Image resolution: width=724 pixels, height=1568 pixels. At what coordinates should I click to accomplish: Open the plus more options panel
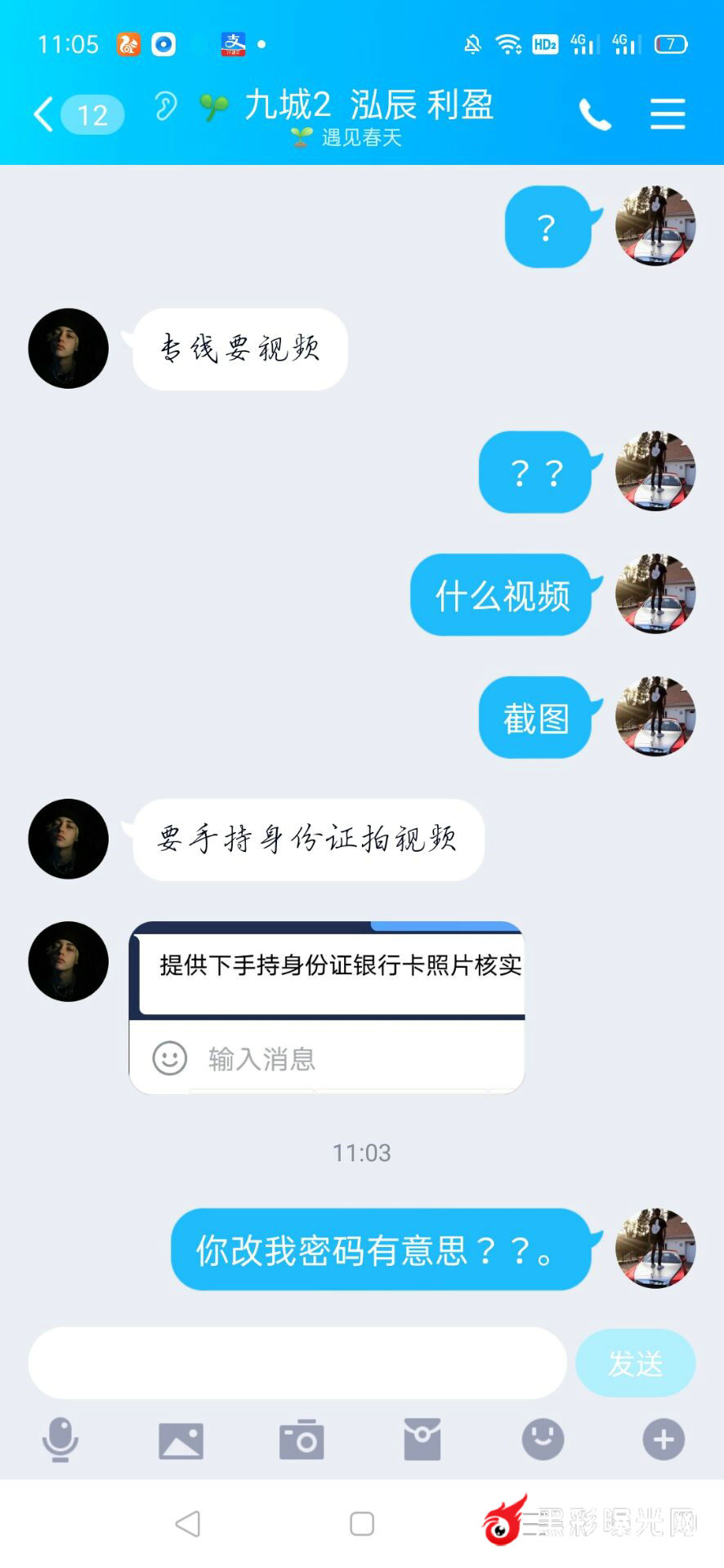coord(663,1439)
